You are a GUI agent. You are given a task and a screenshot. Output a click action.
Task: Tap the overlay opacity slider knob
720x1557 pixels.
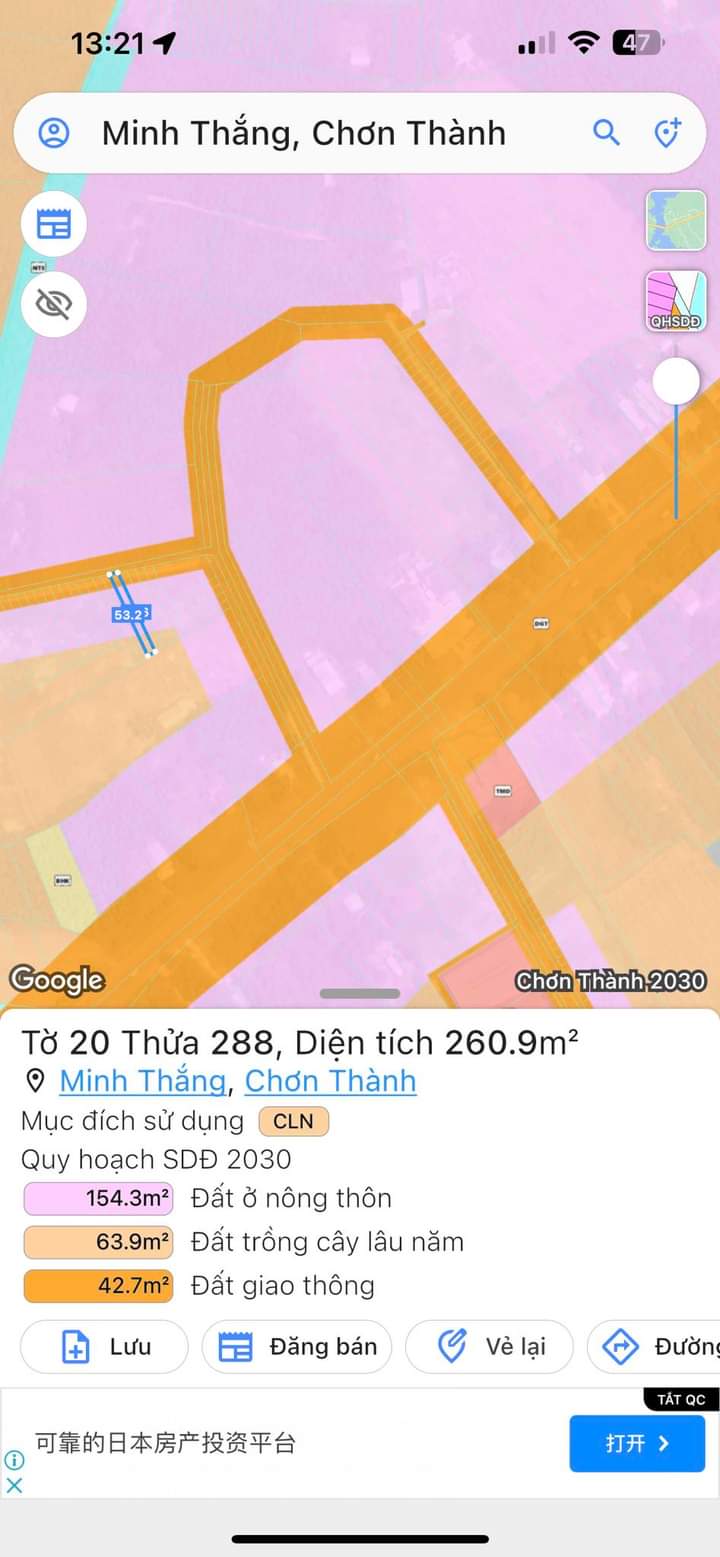click(676, 381)
